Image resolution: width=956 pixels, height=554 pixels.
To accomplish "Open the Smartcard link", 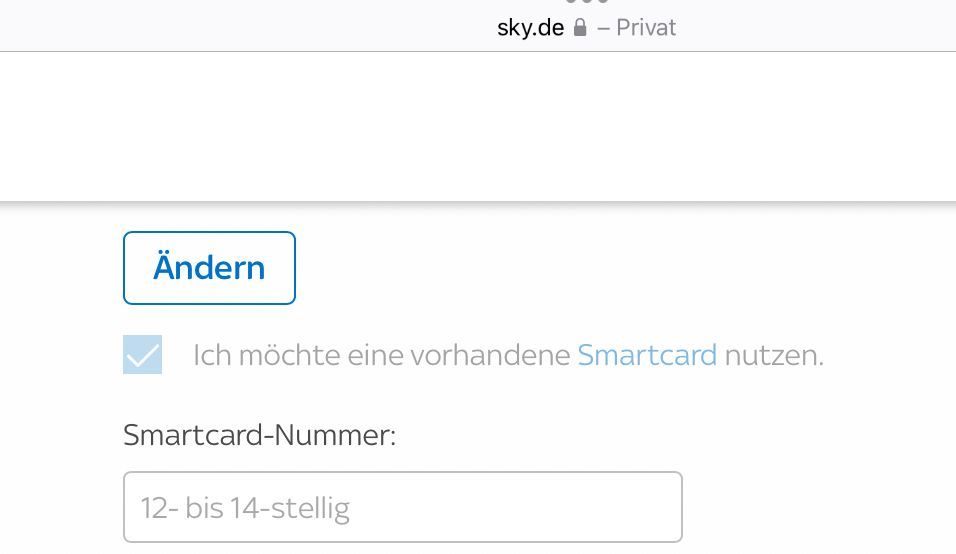I will pyautogui.click(x=646, y=355).
